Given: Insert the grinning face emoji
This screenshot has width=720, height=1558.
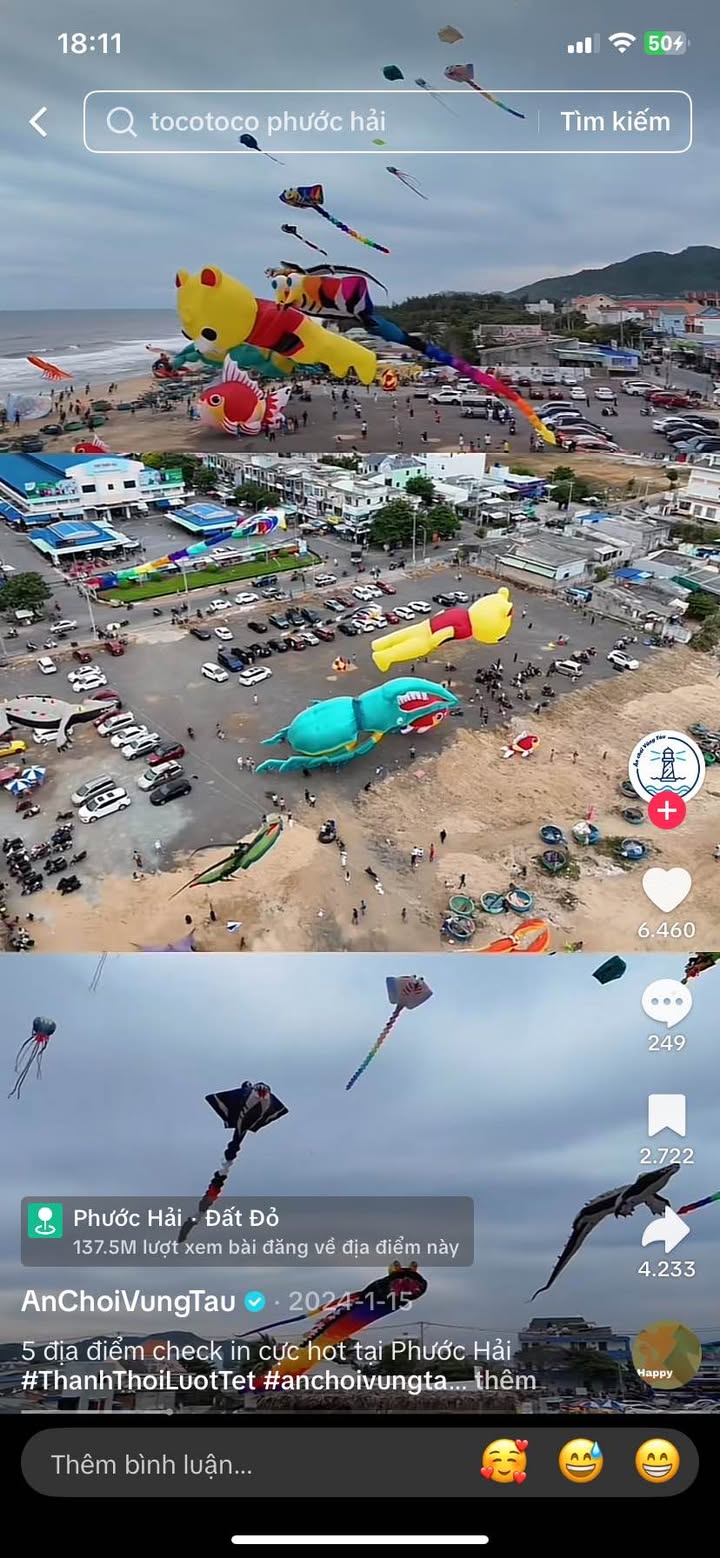Looking at the screenshot, I should pos(657,1462).
